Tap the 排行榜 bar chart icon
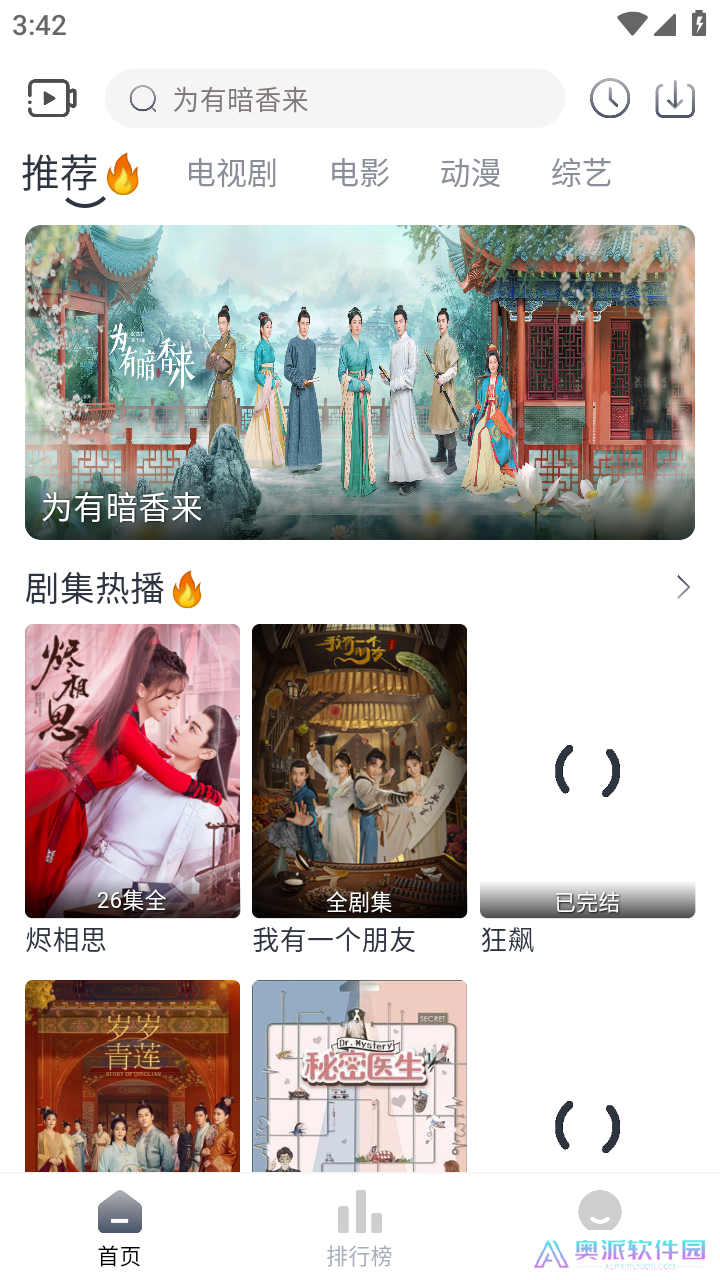The height and width of the screenshot is (1280, 720). 359,1213
